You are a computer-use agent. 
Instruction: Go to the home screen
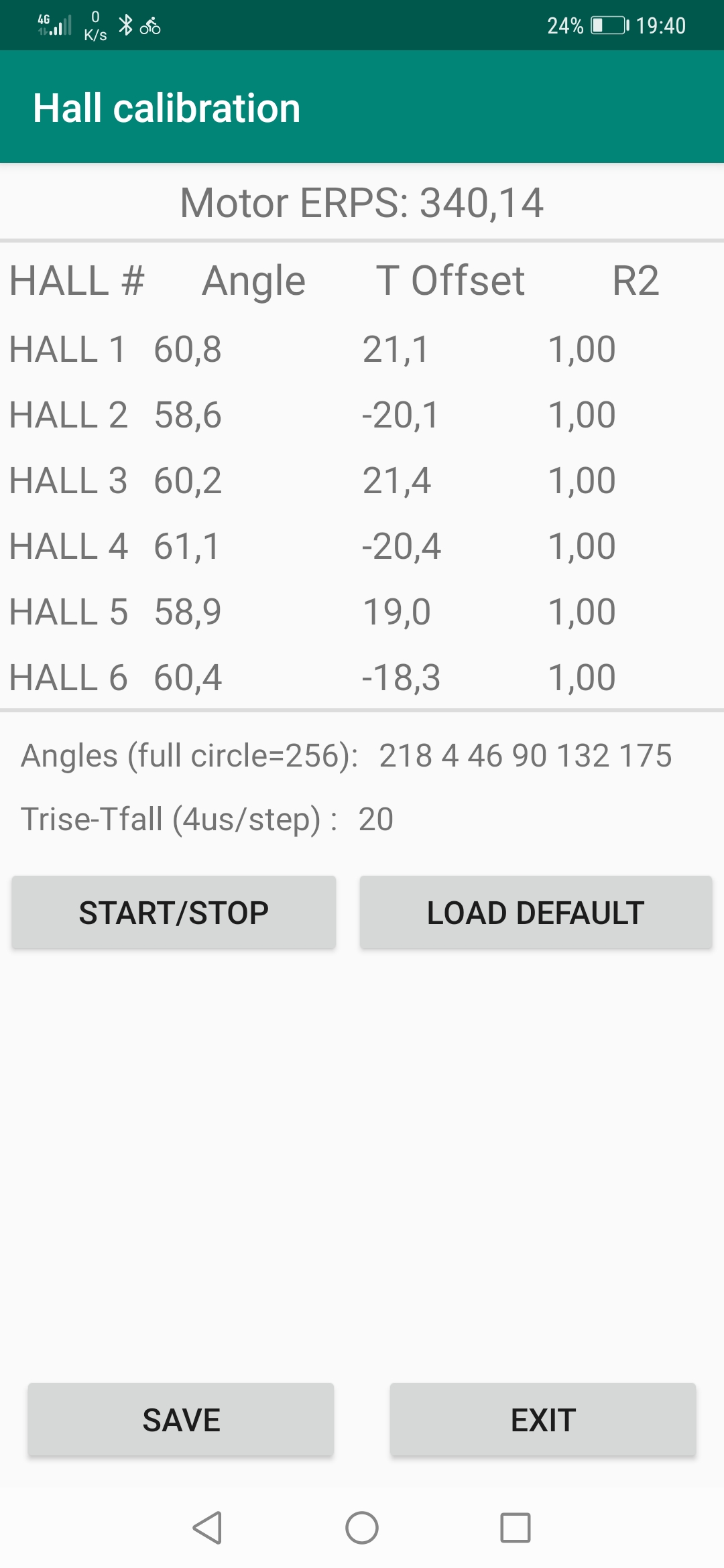362,1528
